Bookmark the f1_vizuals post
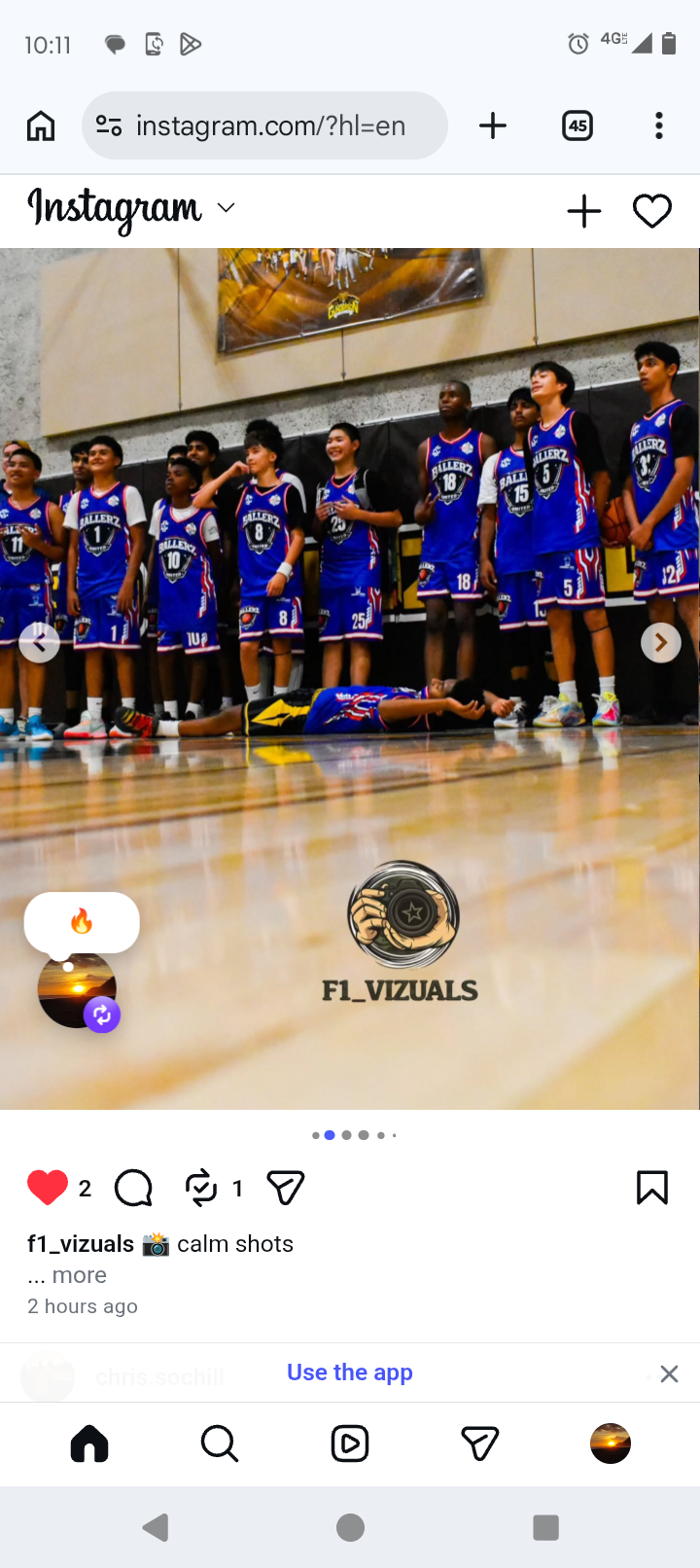700x1568 pixels. pos(652,1188)
